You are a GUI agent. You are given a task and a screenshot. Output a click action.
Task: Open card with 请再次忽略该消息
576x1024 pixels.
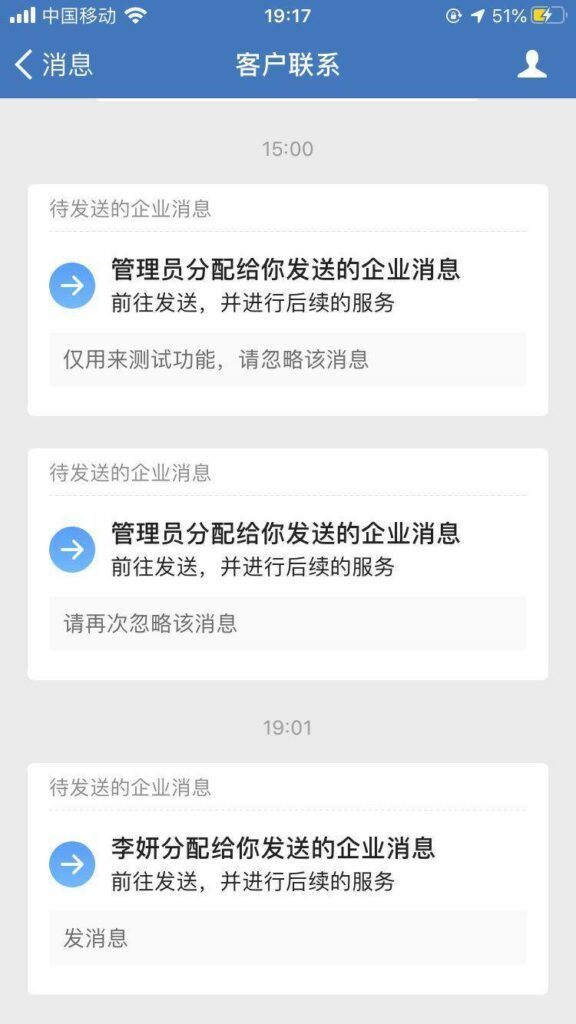pos(287,564)
